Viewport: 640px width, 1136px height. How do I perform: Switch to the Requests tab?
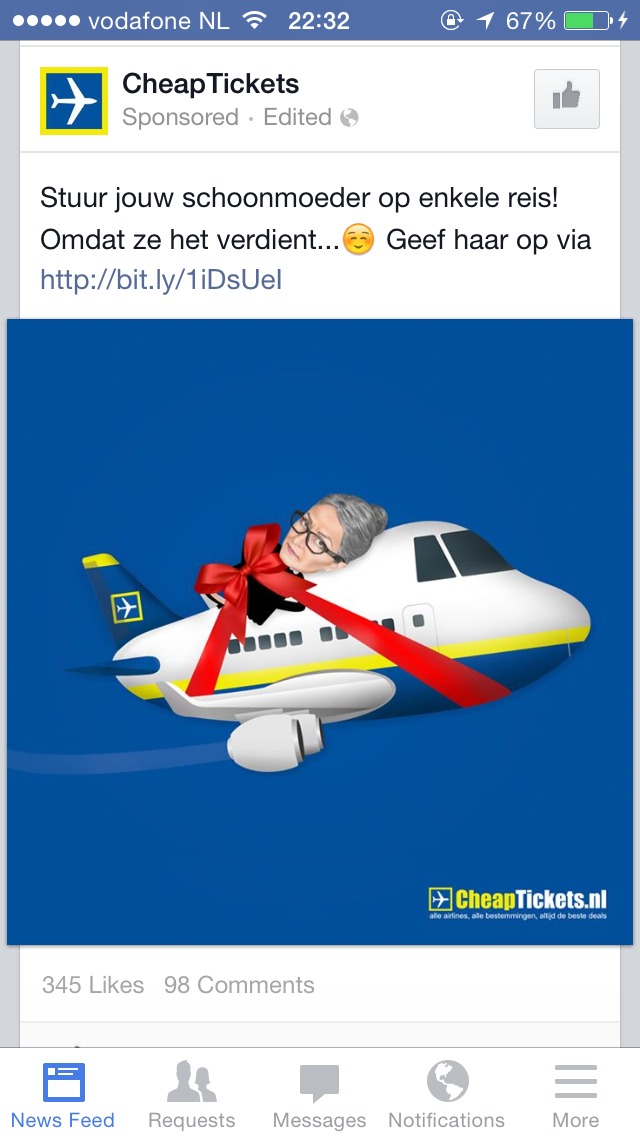[x=191, y=1095]
